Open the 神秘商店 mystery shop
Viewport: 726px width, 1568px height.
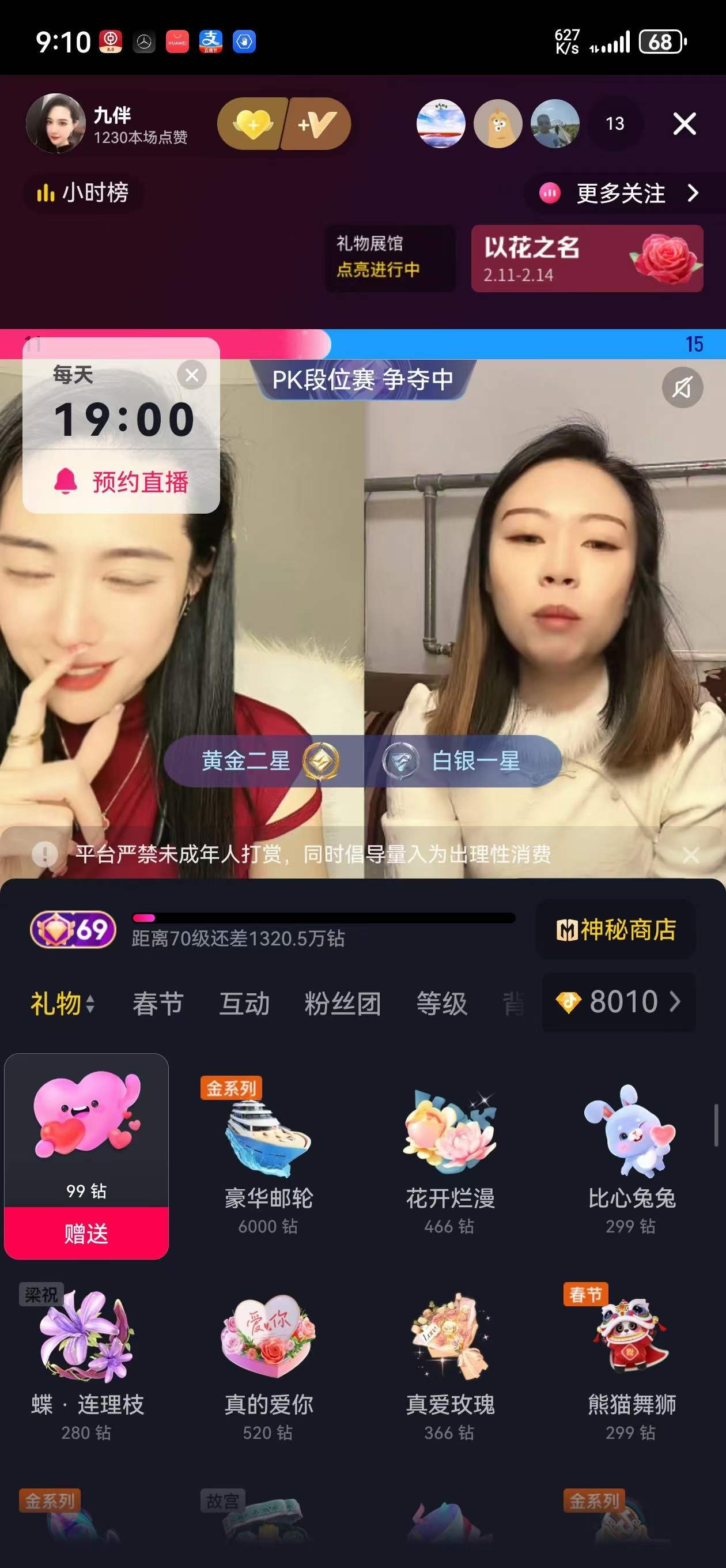tap(616, 929)
